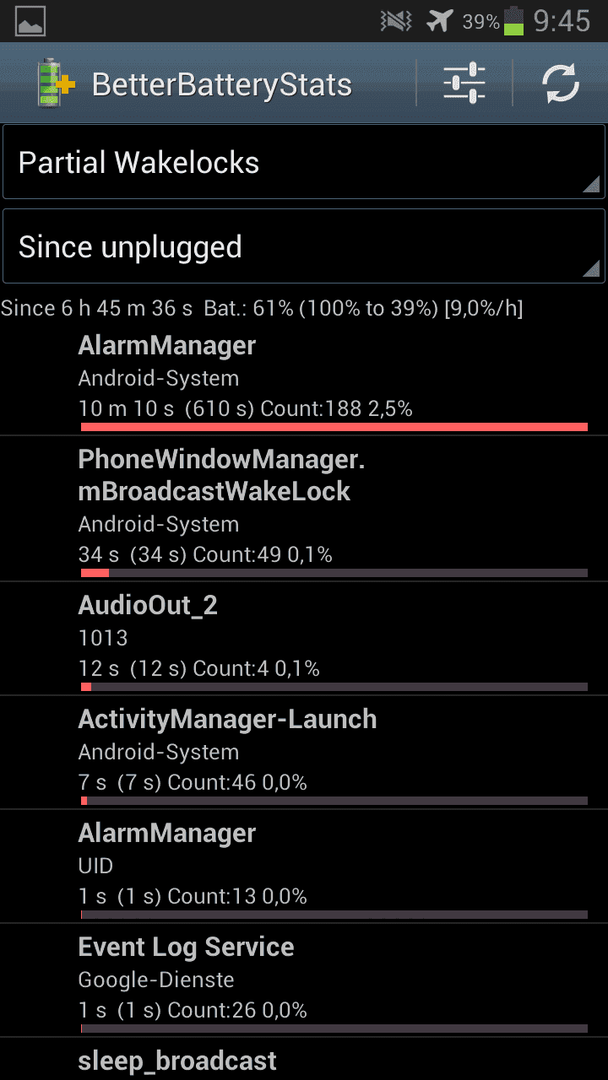The height and width of the screenshot is (1080, 608).
Task: Open the Partial Wakelocks dropdown
Action: pos(304,162)
